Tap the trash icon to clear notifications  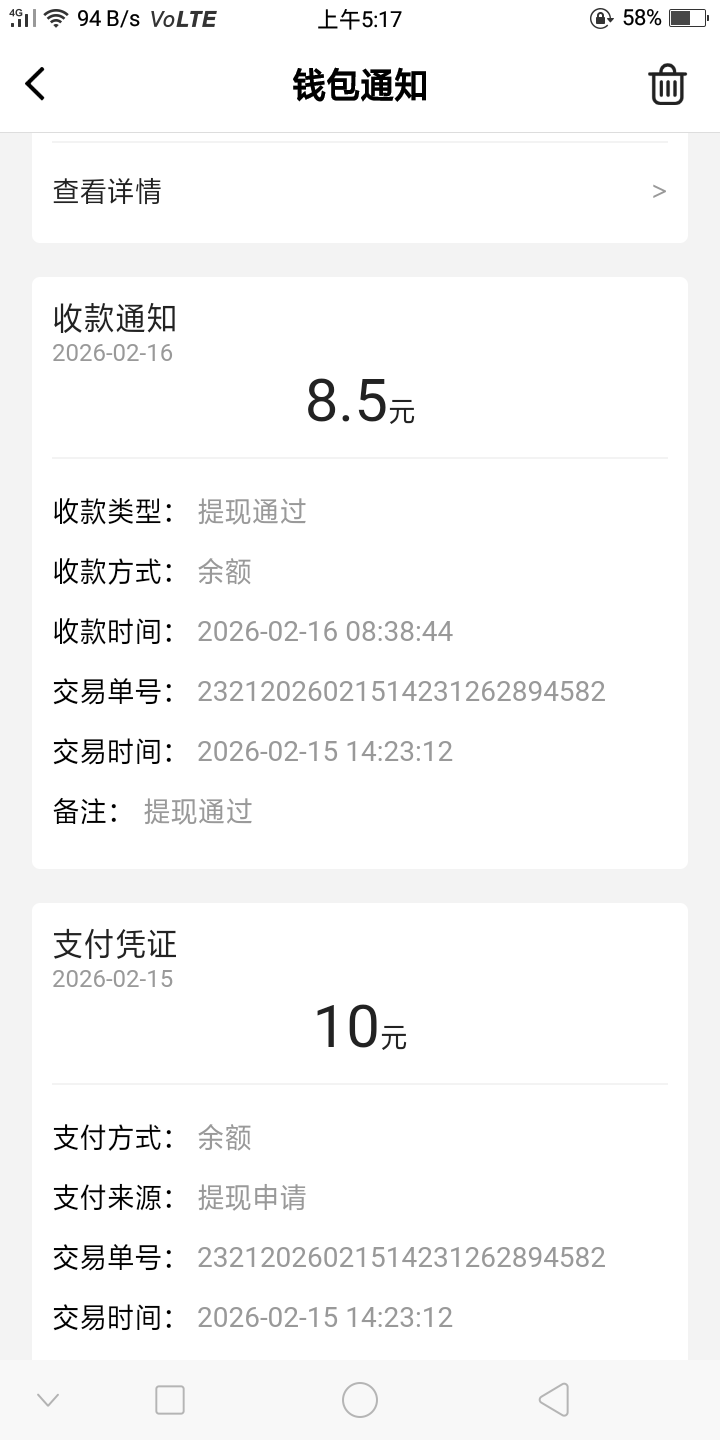coord(667,85)
